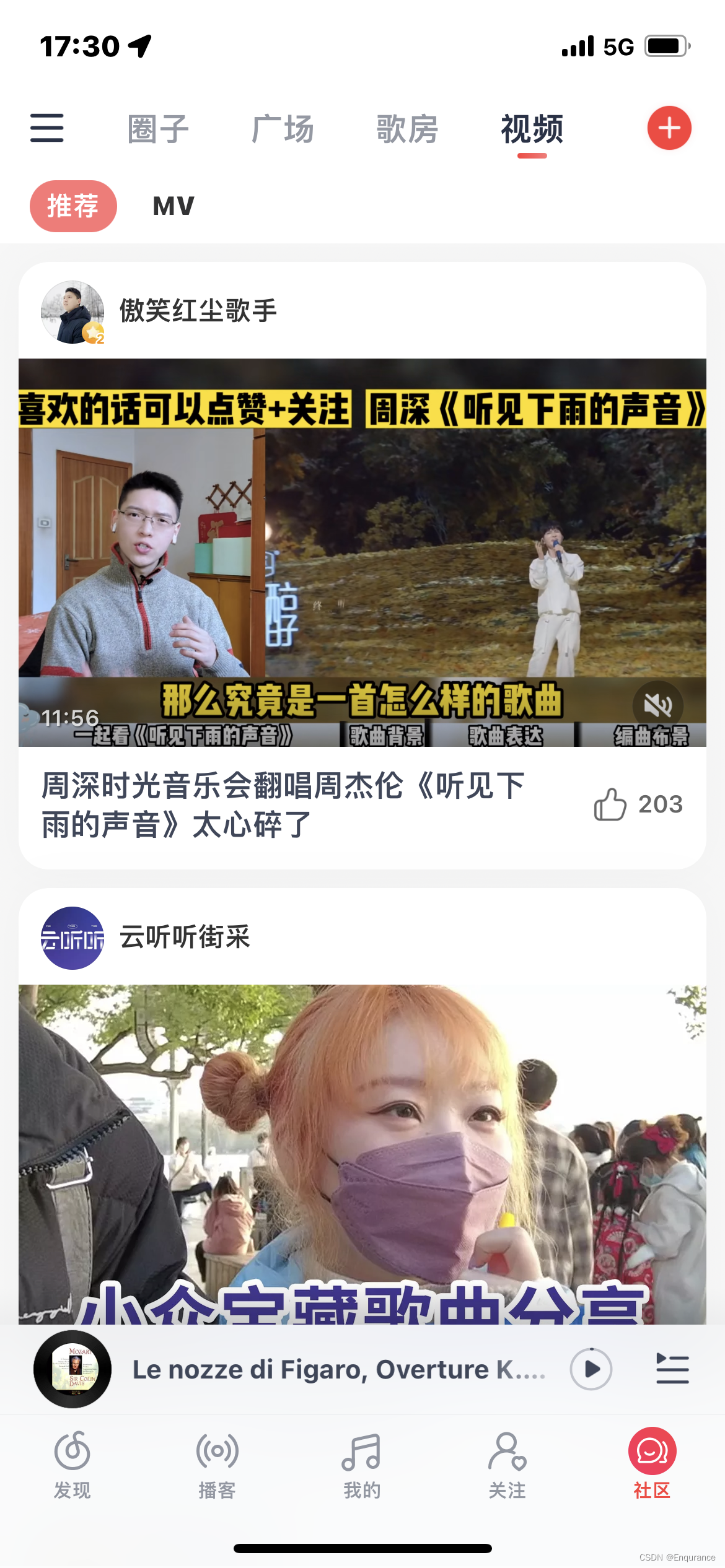Open 傲笑红尘歌手's profile avatar
Image resolution: width=725 pixels, height=1568 pixels.
coord(72,311)
